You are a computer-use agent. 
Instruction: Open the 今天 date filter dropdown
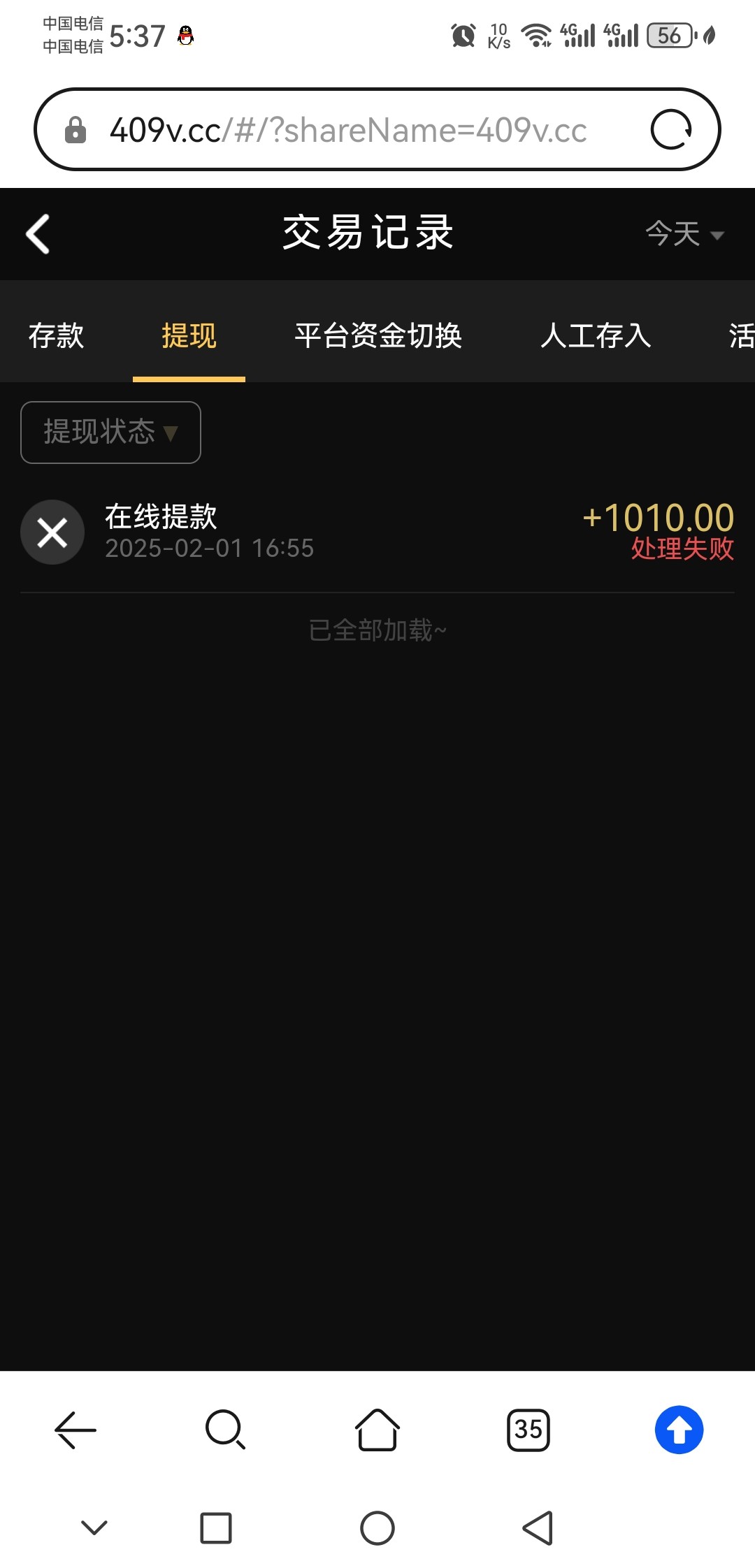click(684, 233)
